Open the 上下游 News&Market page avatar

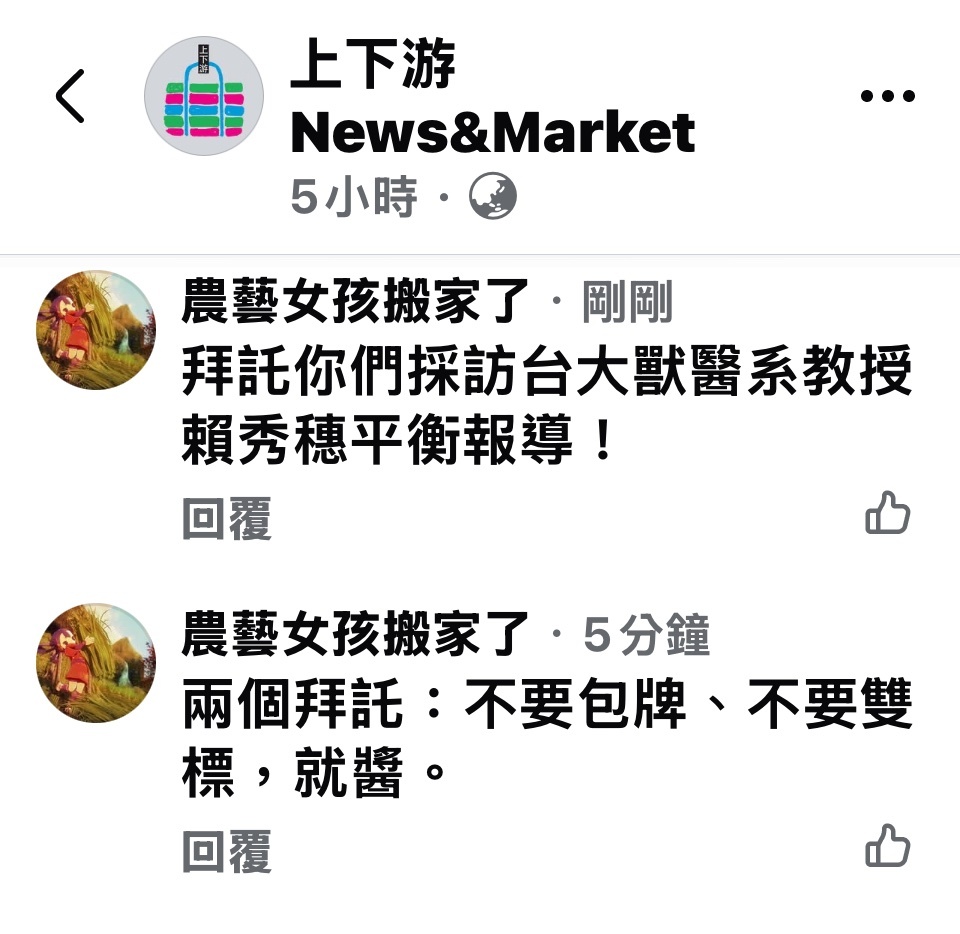(x=204, y=96)
